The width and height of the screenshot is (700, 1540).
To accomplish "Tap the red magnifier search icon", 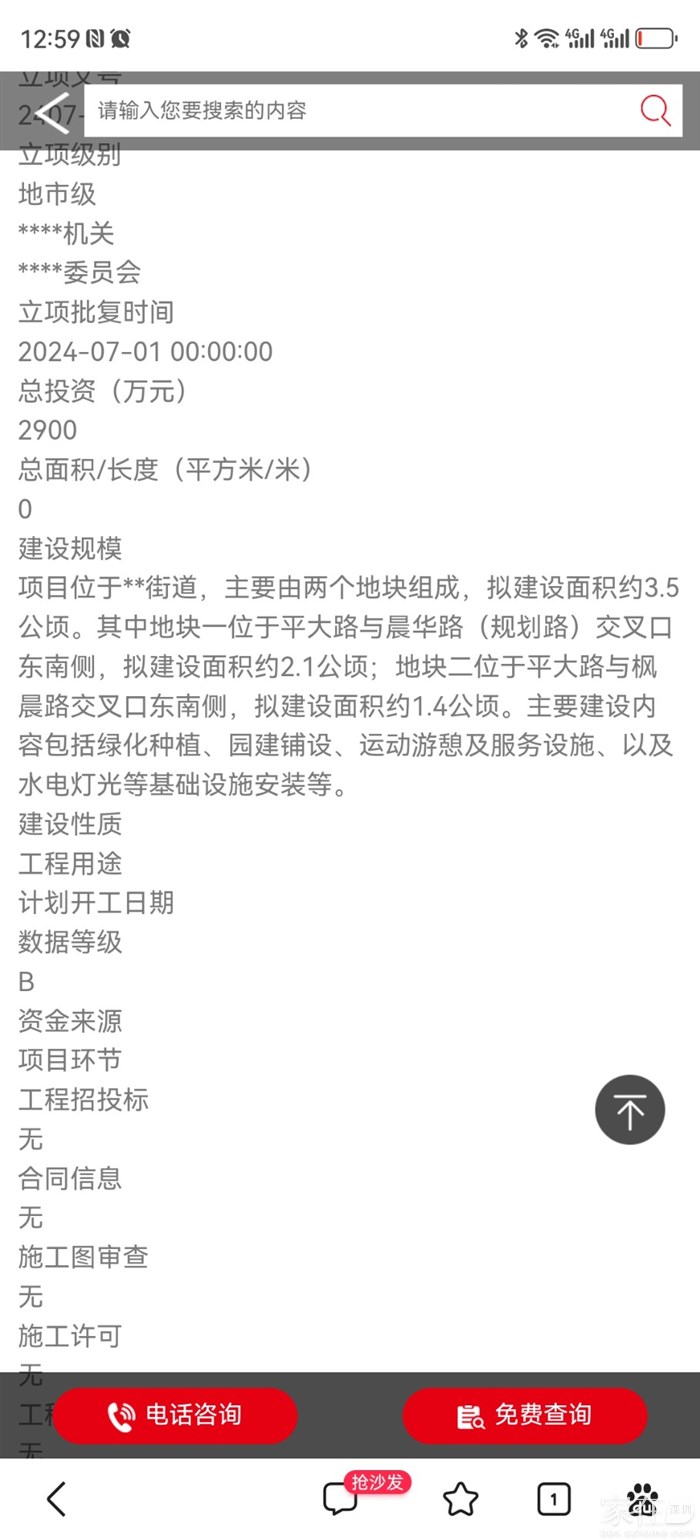I will click(x=655, y=110).
